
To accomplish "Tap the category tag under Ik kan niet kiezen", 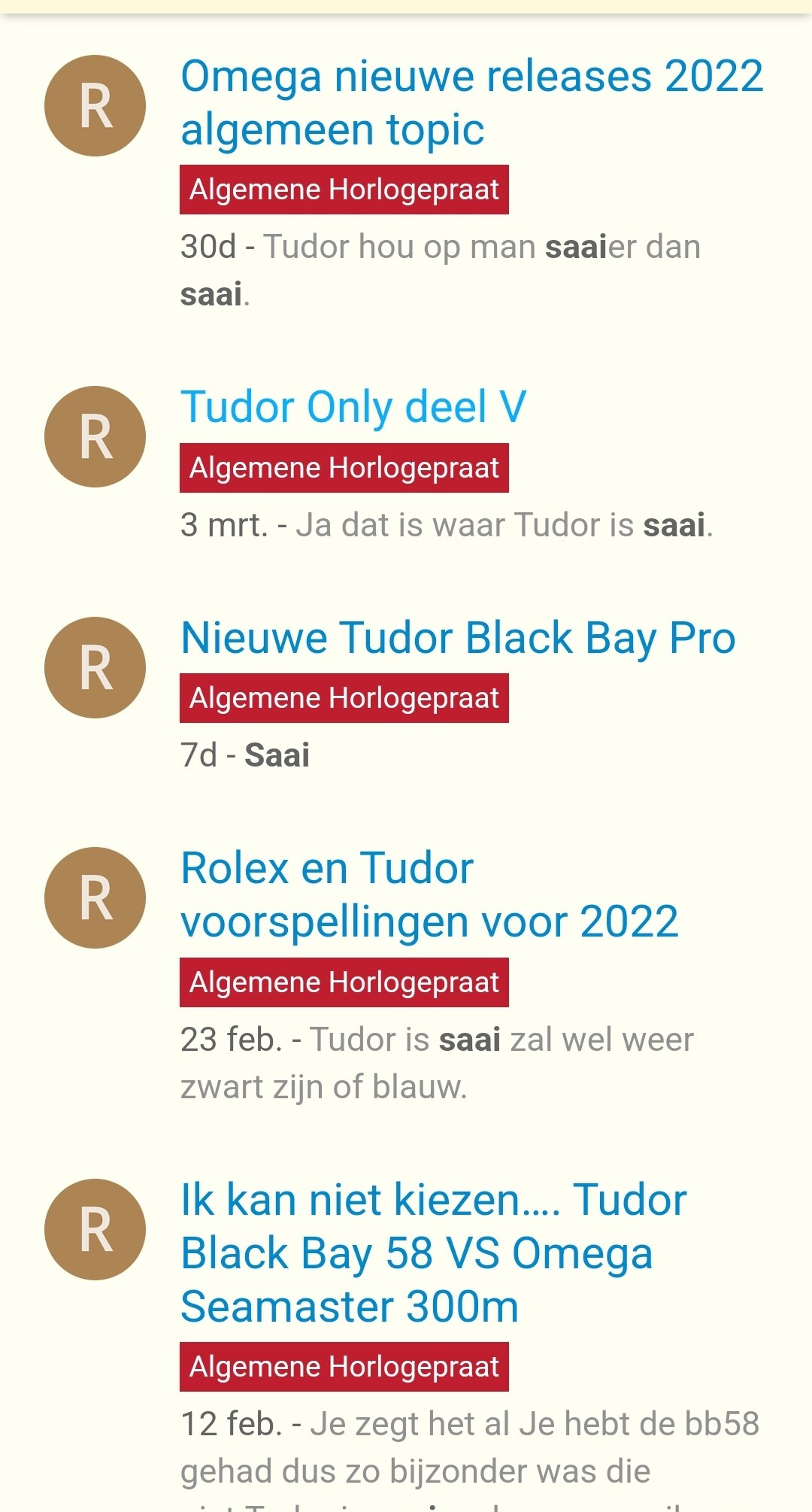I will (x=344, y=1367).
